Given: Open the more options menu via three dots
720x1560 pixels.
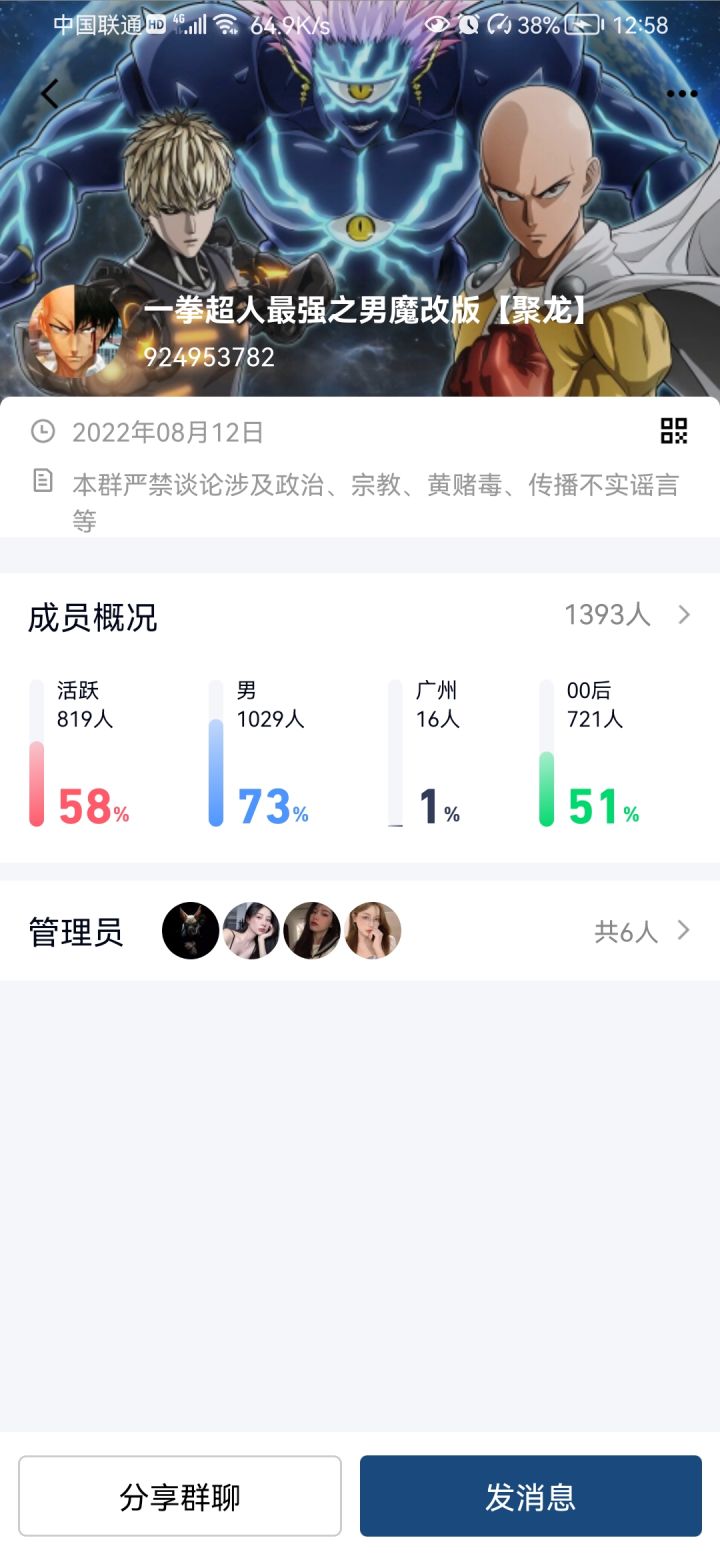Looking at the screenshot, I should coord(679,93).
